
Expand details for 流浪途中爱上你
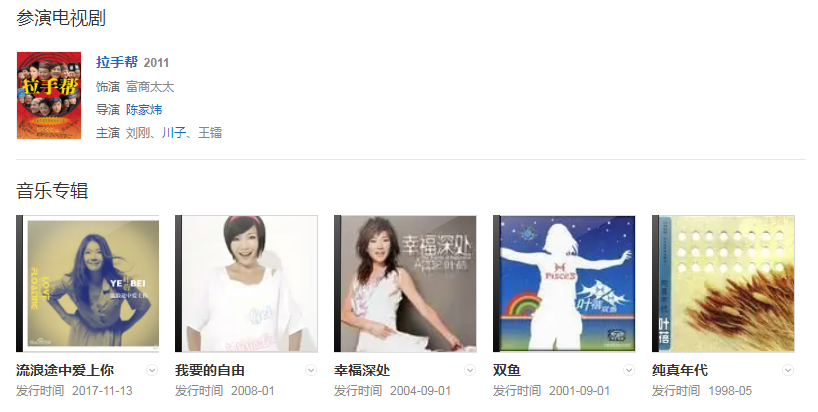click(153, 370)
